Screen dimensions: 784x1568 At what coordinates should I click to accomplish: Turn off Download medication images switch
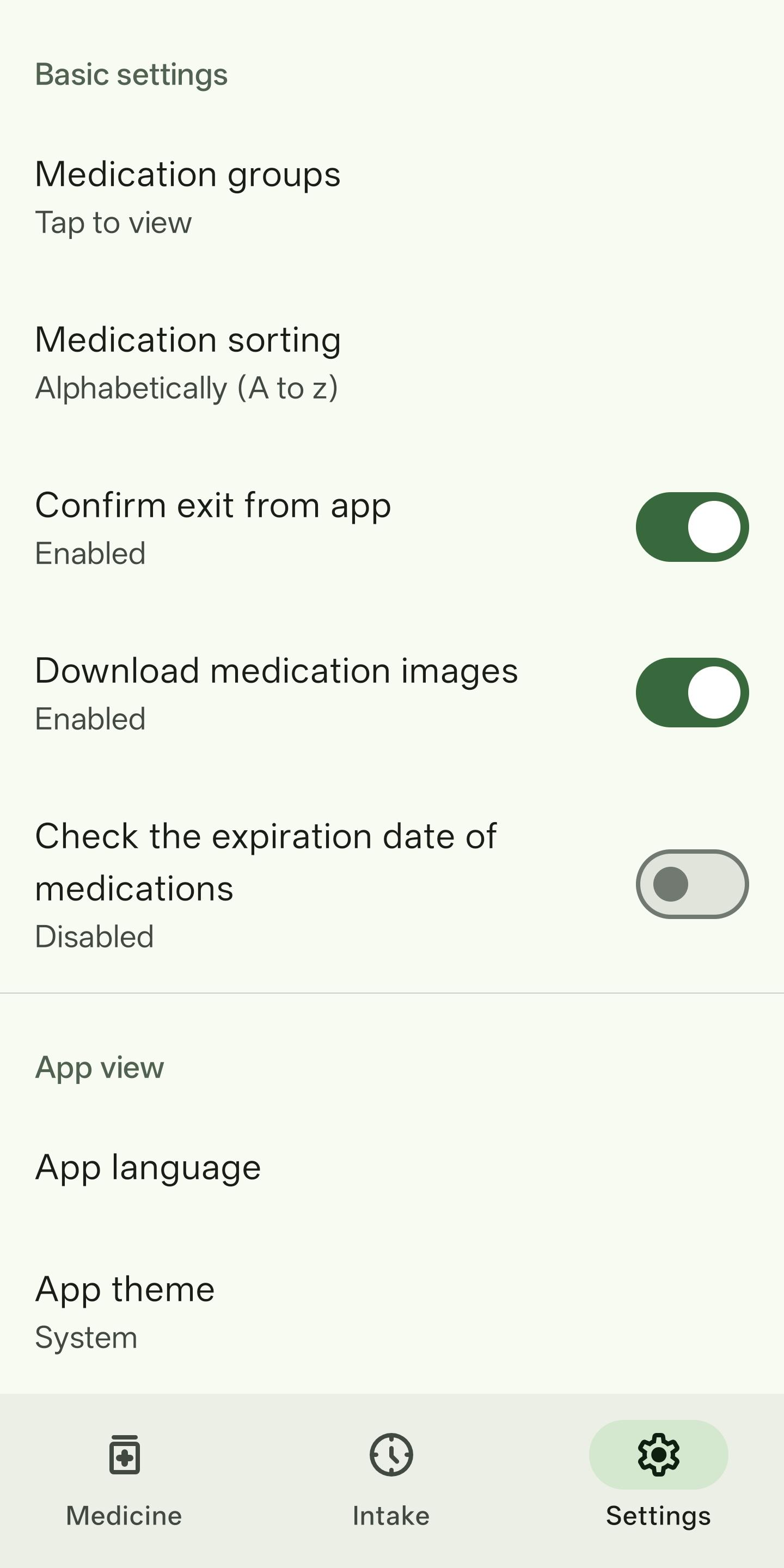[x=692, y=693]
